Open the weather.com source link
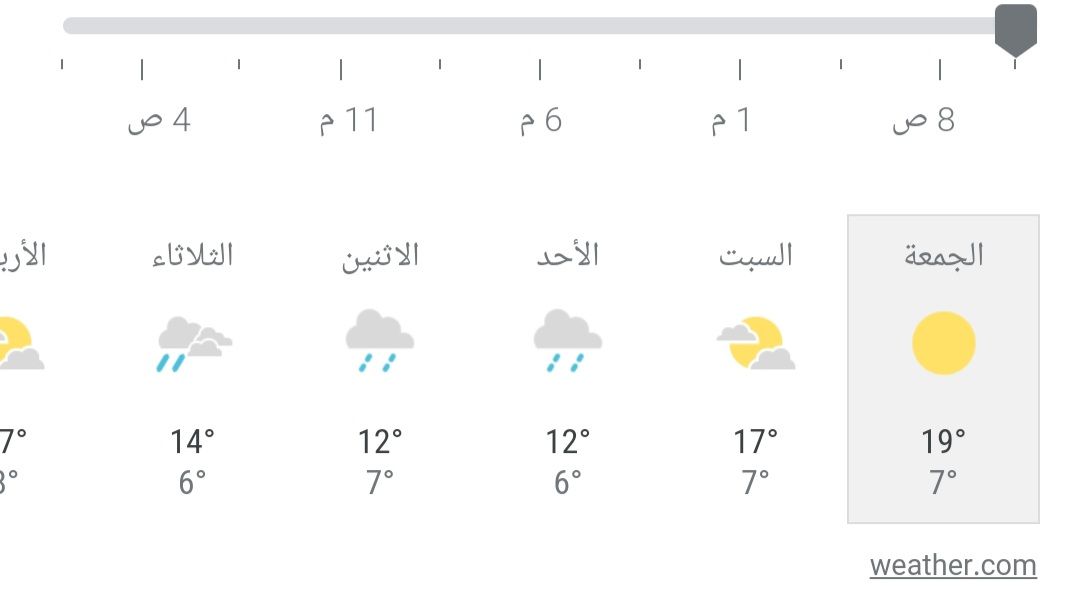This screenshot has width=1080, height=607. coord(952,565)
